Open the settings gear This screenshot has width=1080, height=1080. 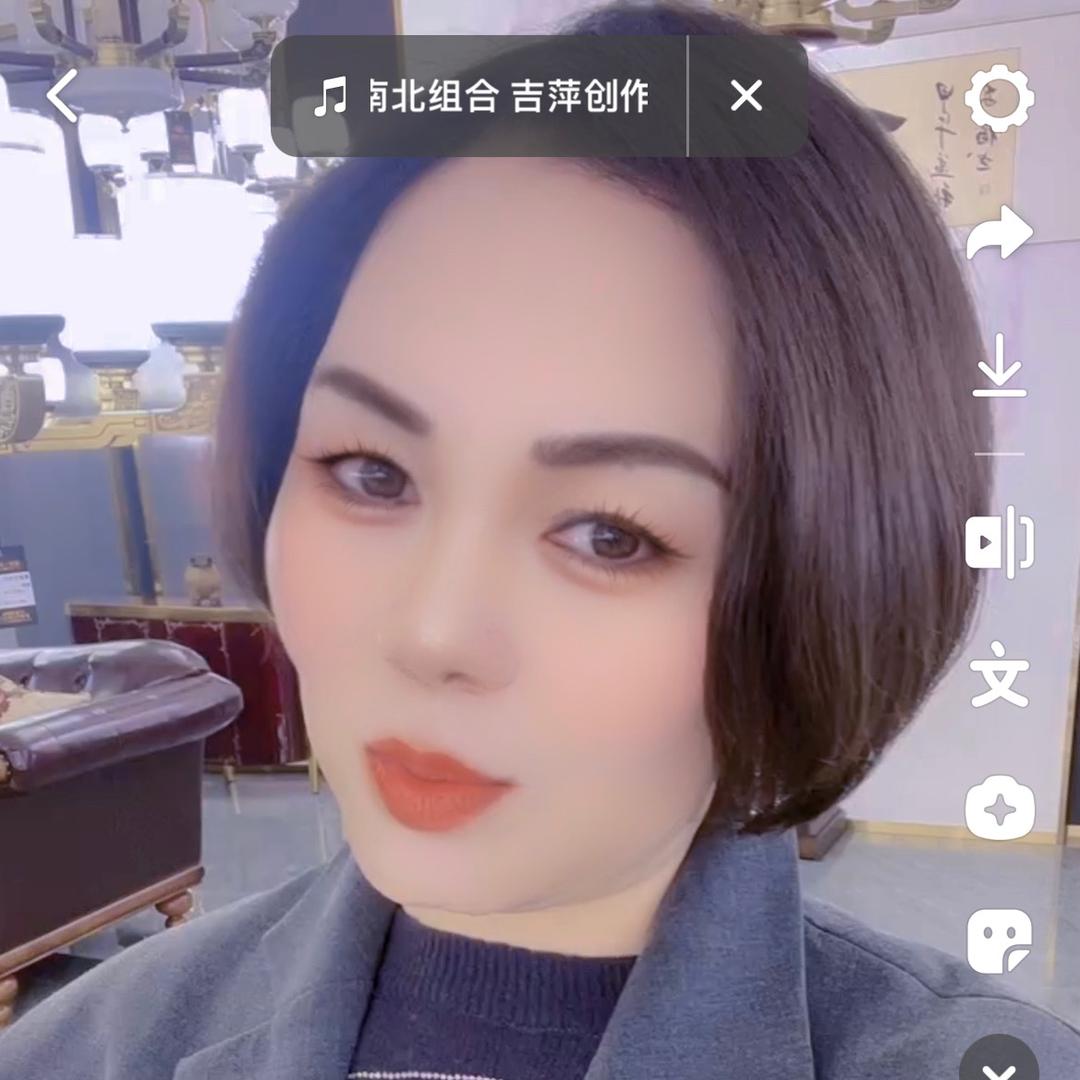(999, 99)
